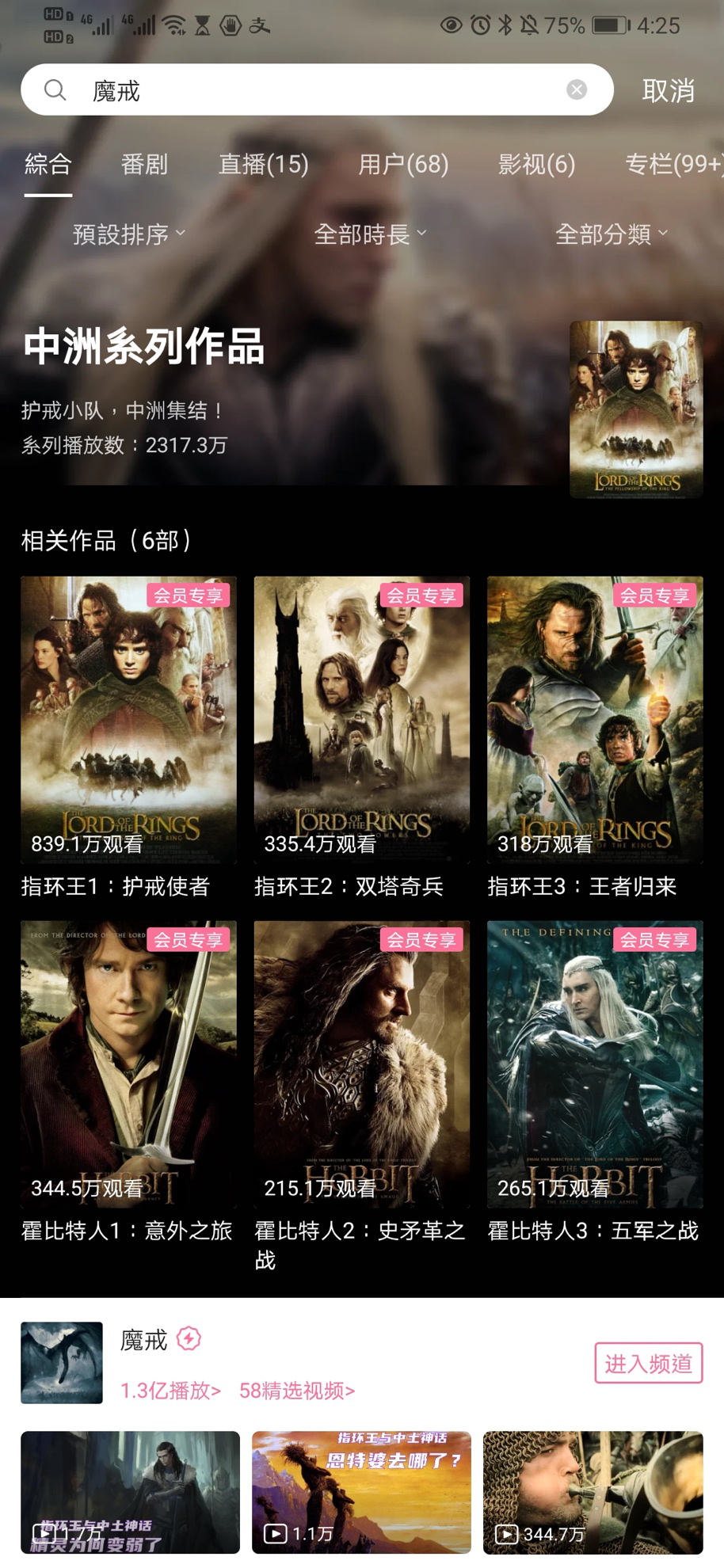Viewport: 724px width, 1568px height.
Task: Open 指环王3:王者归来 movie
Action: (595, 721)
